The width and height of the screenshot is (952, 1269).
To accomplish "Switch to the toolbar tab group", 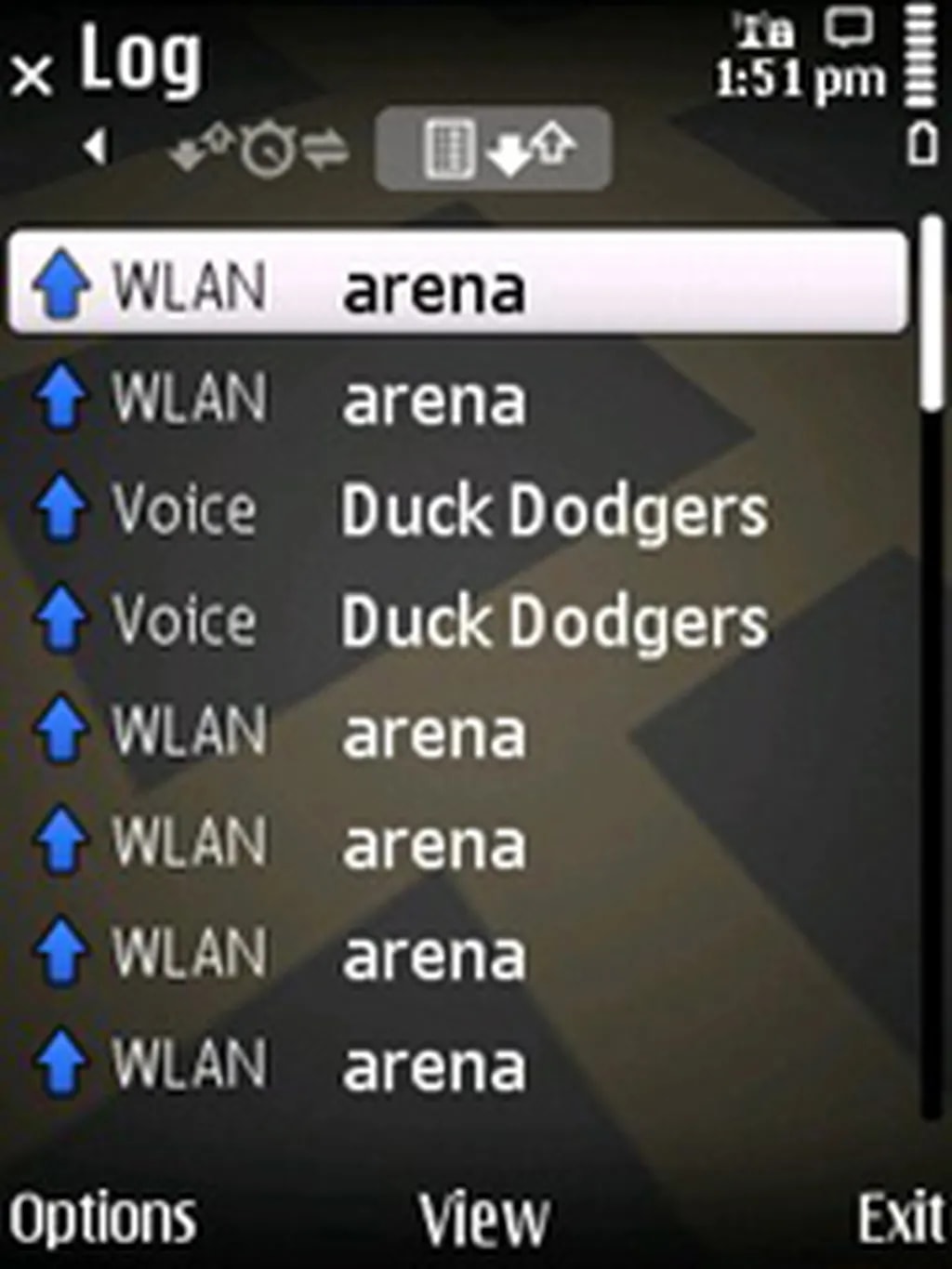I will pyautogui.click(x=493, y=149).
